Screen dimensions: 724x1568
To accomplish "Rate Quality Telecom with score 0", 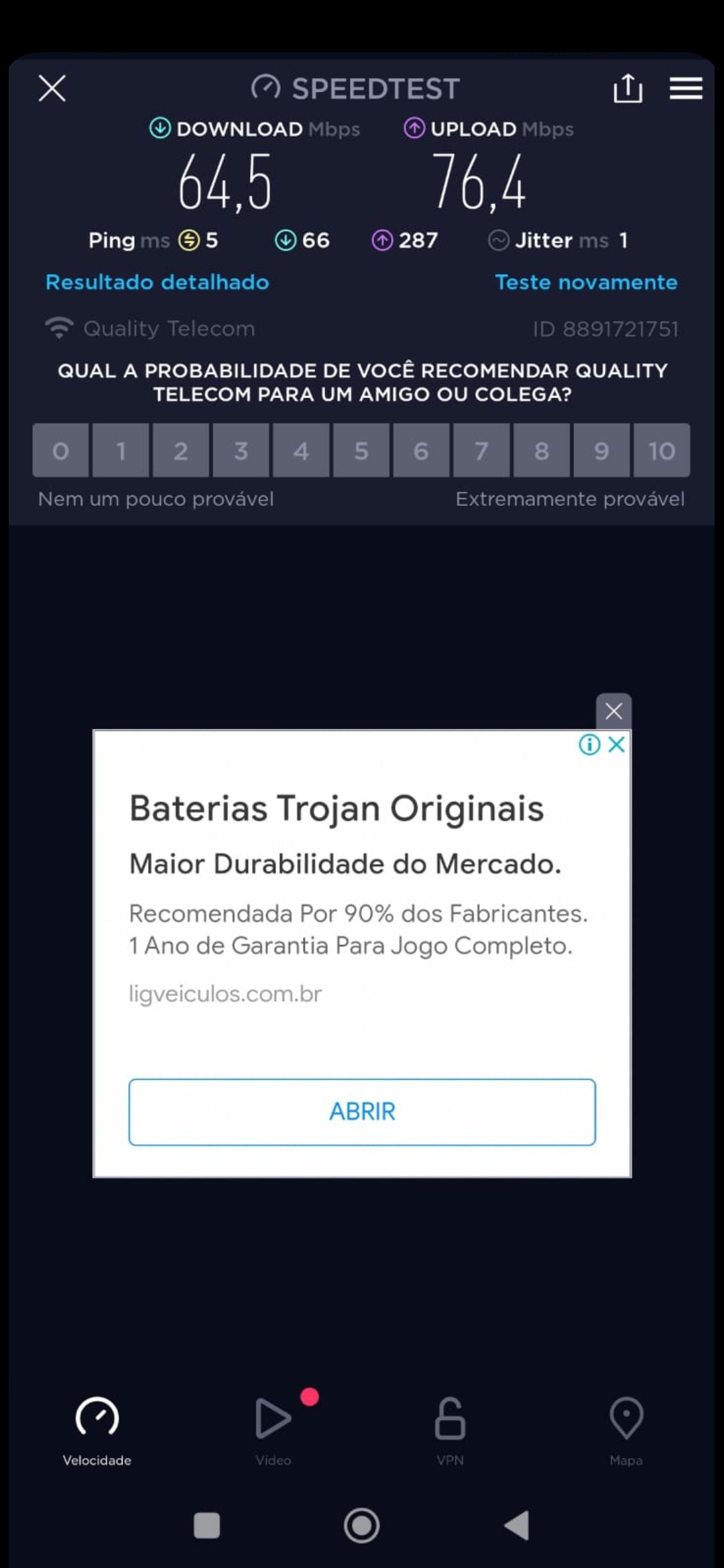I will (60, 450).
